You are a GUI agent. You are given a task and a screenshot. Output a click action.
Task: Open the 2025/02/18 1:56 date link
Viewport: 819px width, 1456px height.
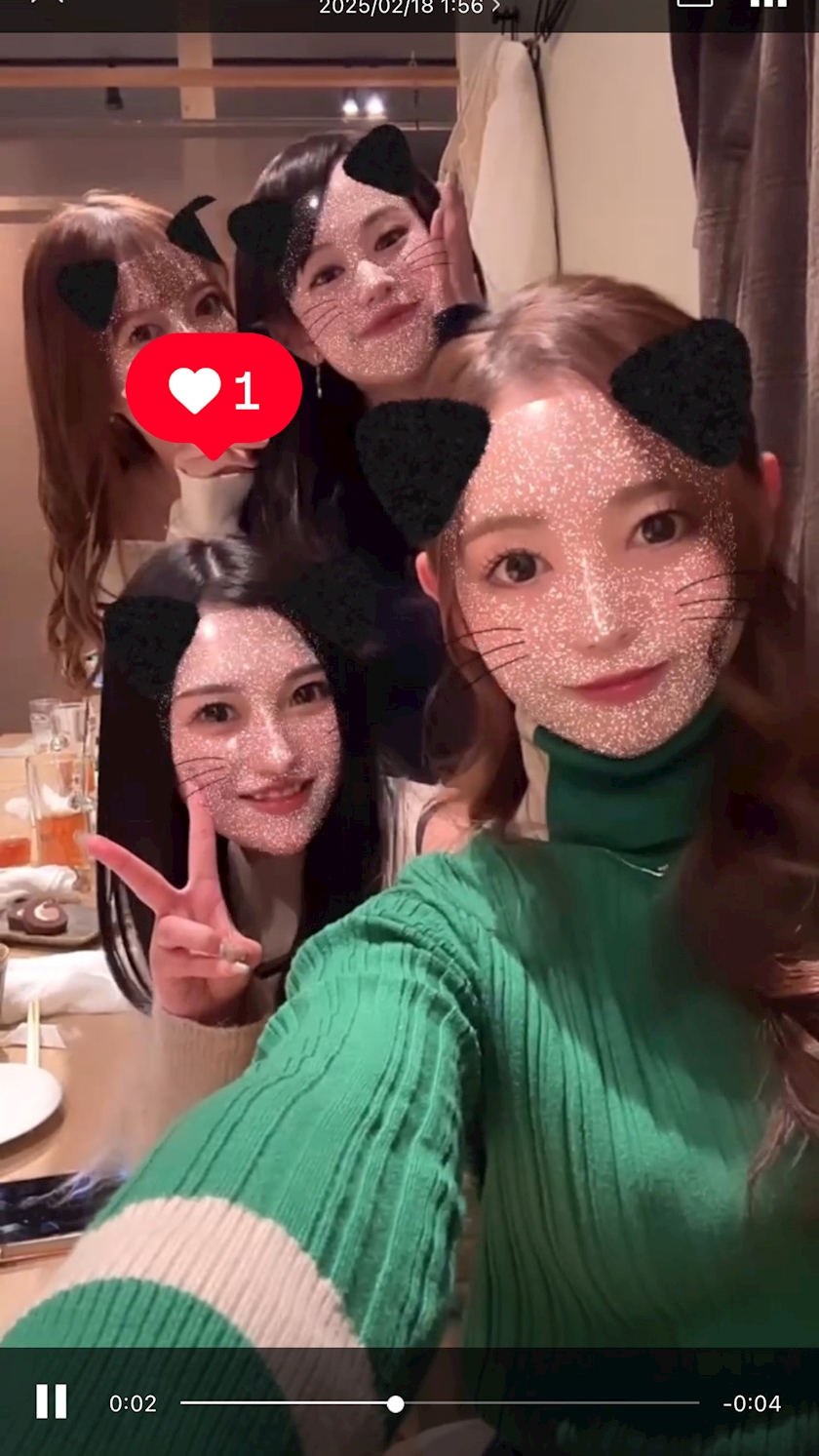coord(409,8)
